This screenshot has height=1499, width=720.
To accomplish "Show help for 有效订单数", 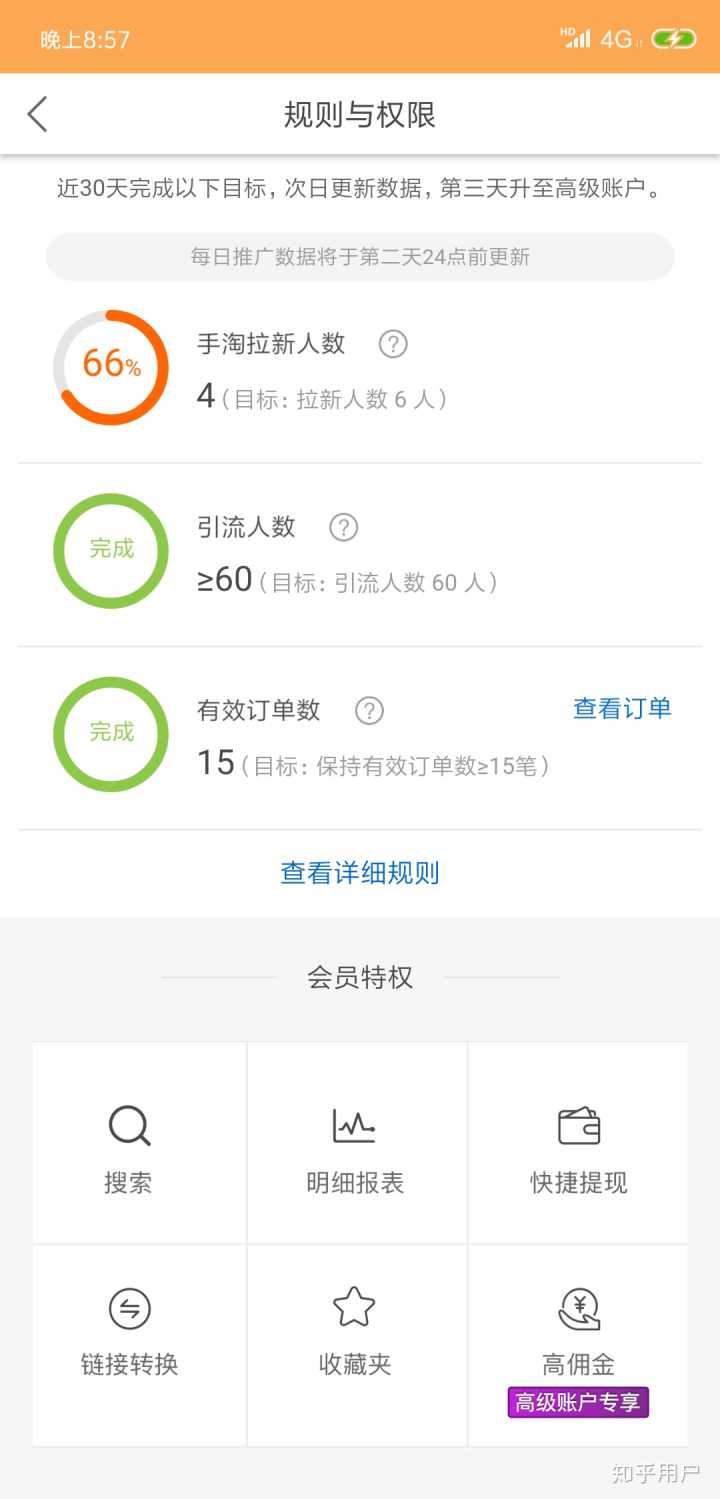I will [369, 711].
